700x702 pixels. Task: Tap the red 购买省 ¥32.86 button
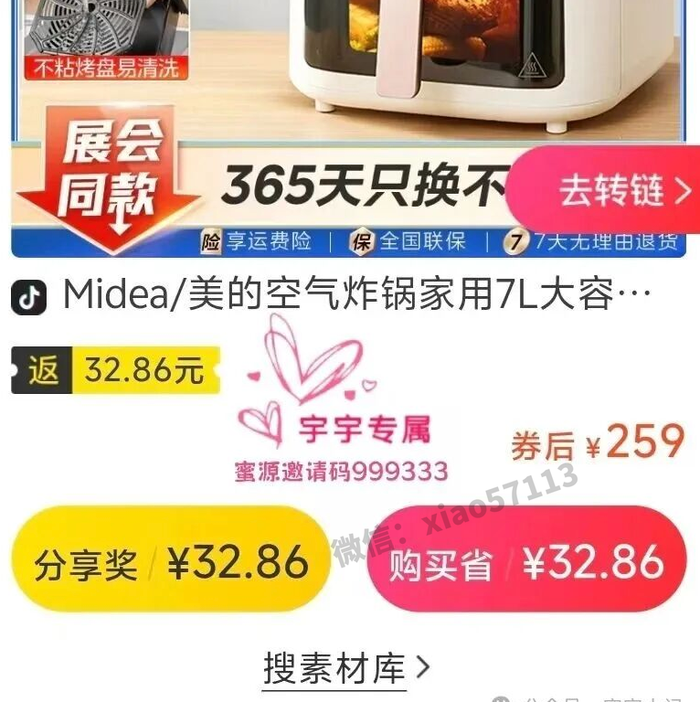point(525,563)
